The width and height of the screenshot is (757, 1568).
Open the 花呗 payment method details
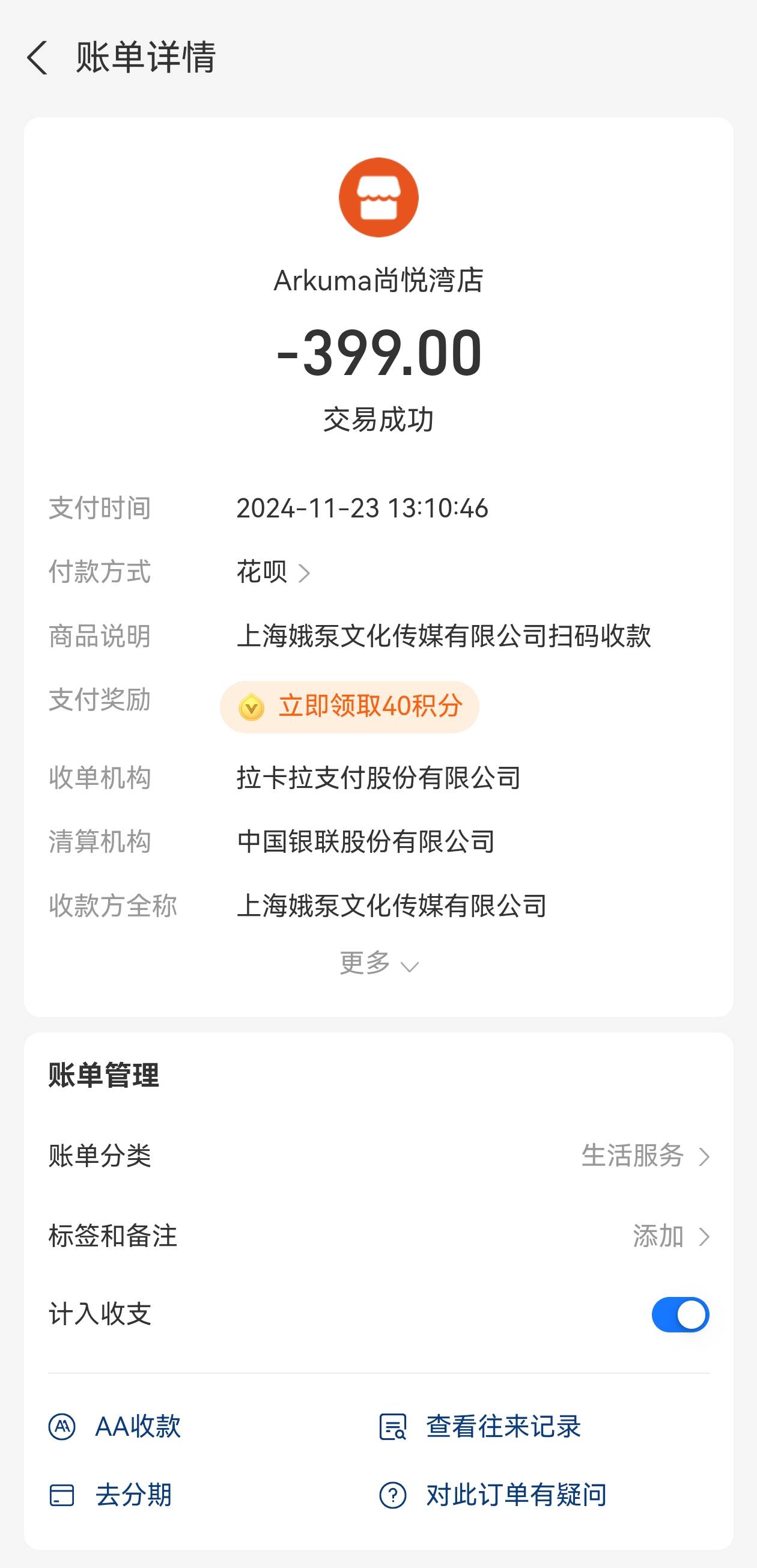[x=273, y=572]
